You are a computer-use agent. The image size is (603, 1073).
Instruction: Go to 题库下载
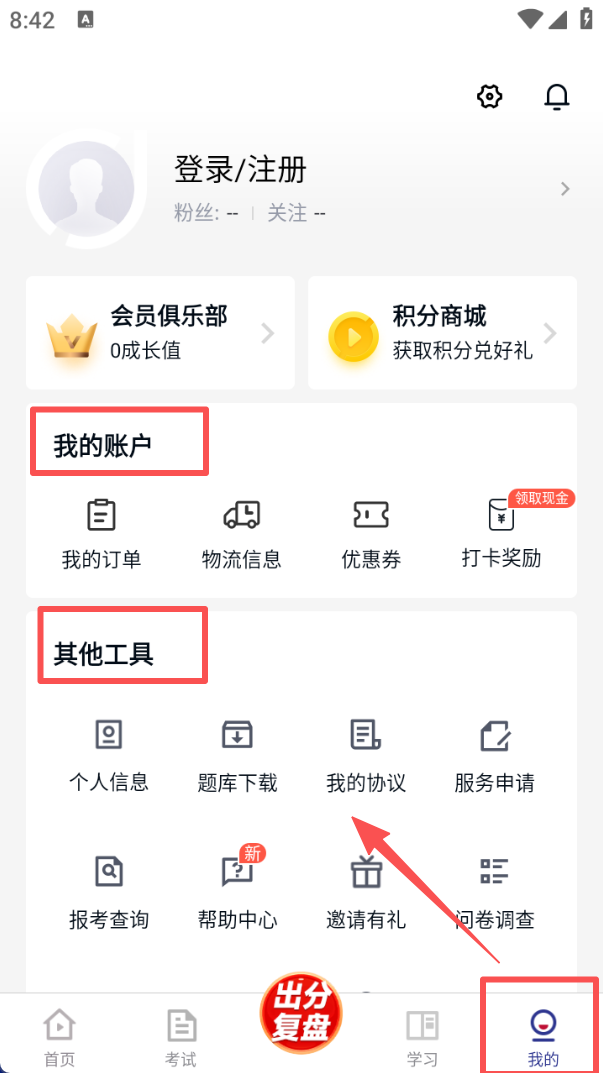click(237, 755)
